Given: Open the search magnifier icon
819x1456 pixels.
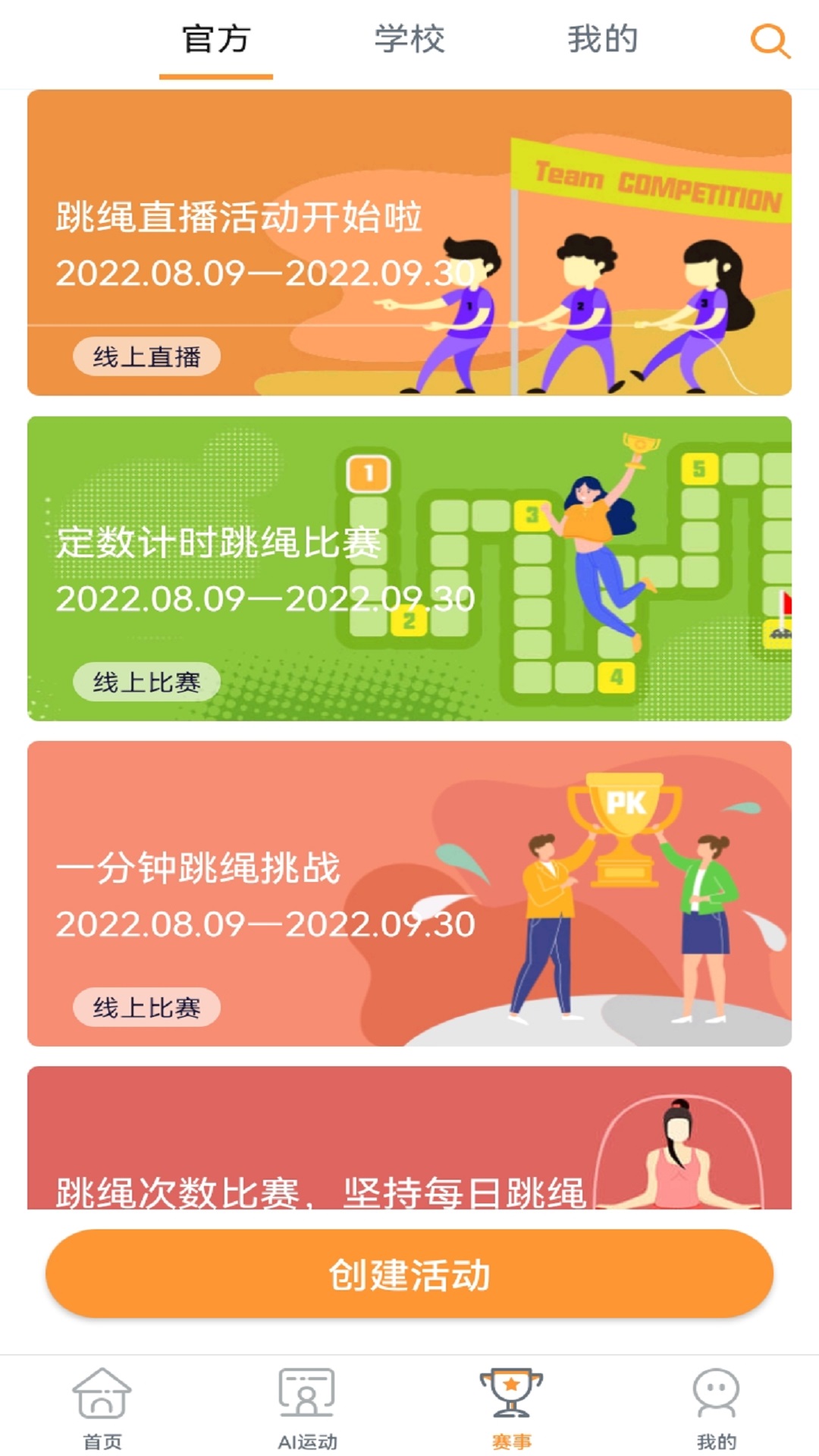Looking at the screenshot, I should point(770,41).
